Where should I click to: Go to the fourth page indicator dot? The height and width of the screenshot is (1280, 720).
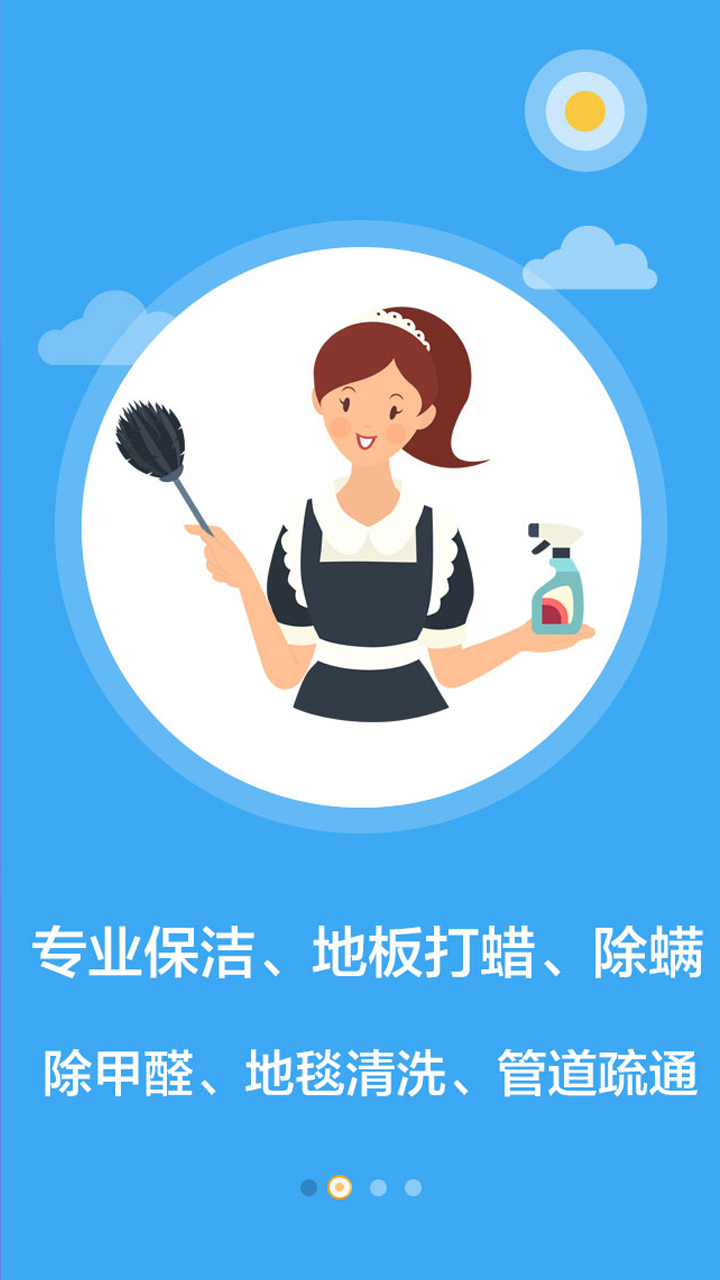point(413,1187)
